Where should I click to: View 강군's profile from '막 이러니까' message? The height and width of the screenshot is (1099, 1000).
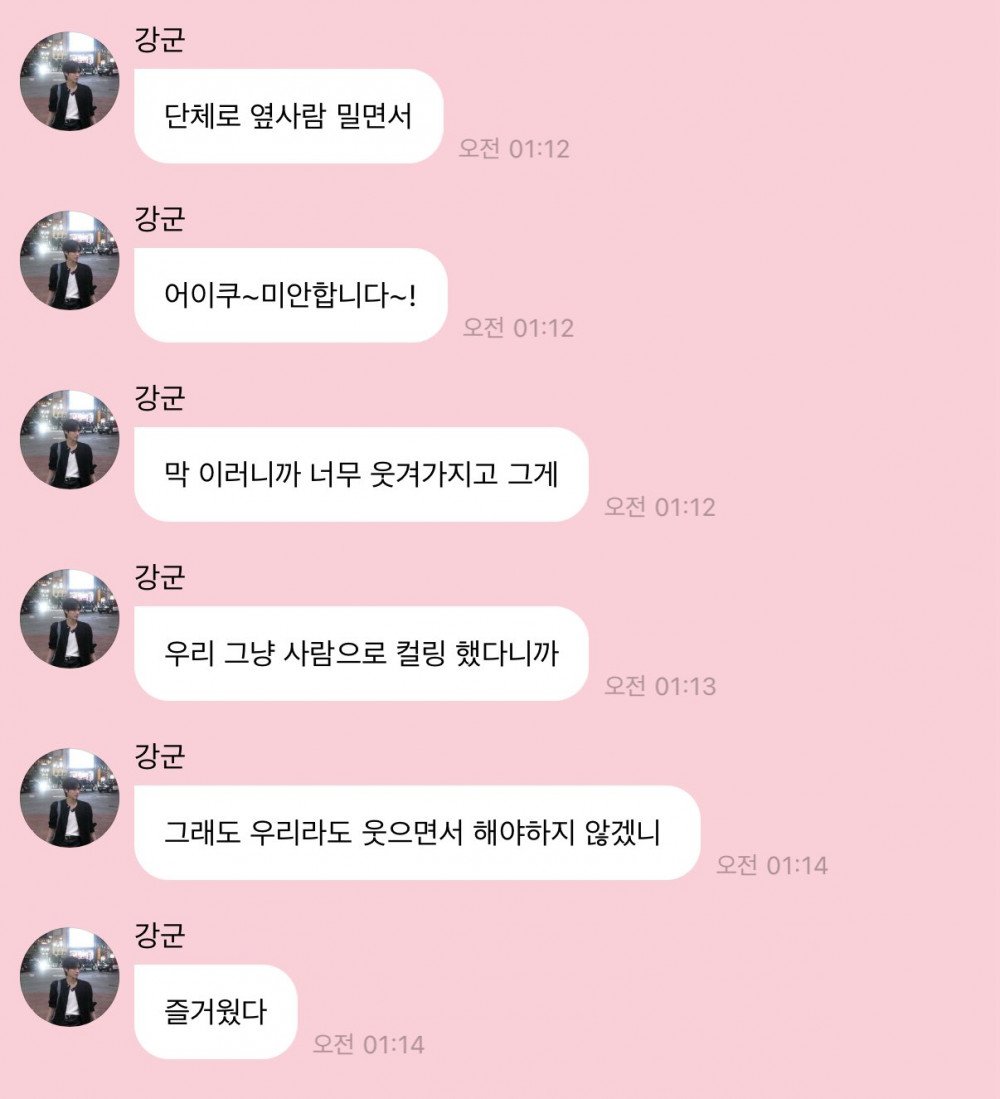point(69,439)
